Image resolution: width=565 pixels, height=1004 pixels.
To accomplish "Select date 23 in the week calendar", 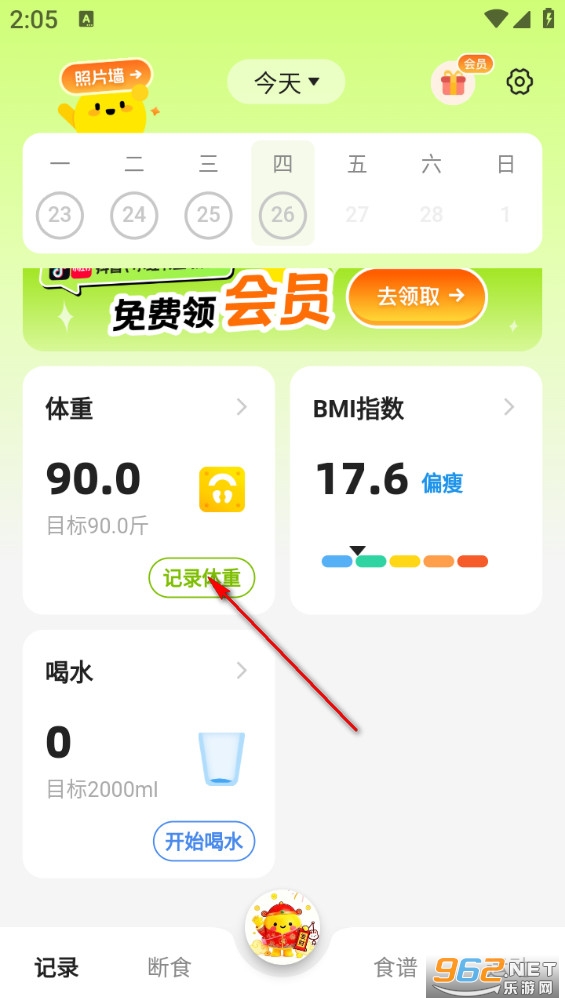I will pos(60,215).
